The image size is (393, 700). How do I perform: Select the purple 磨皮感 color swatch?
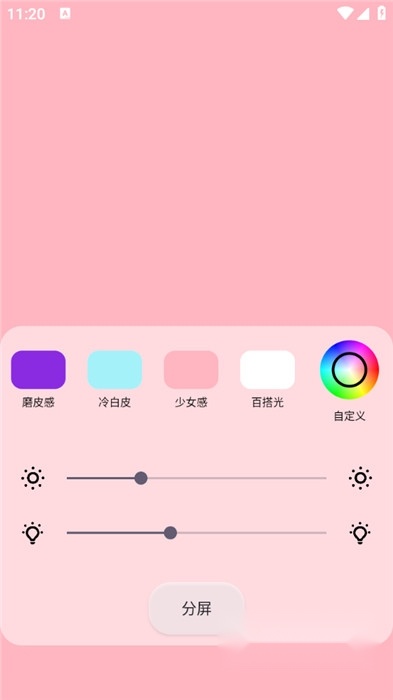pos(38,370)
